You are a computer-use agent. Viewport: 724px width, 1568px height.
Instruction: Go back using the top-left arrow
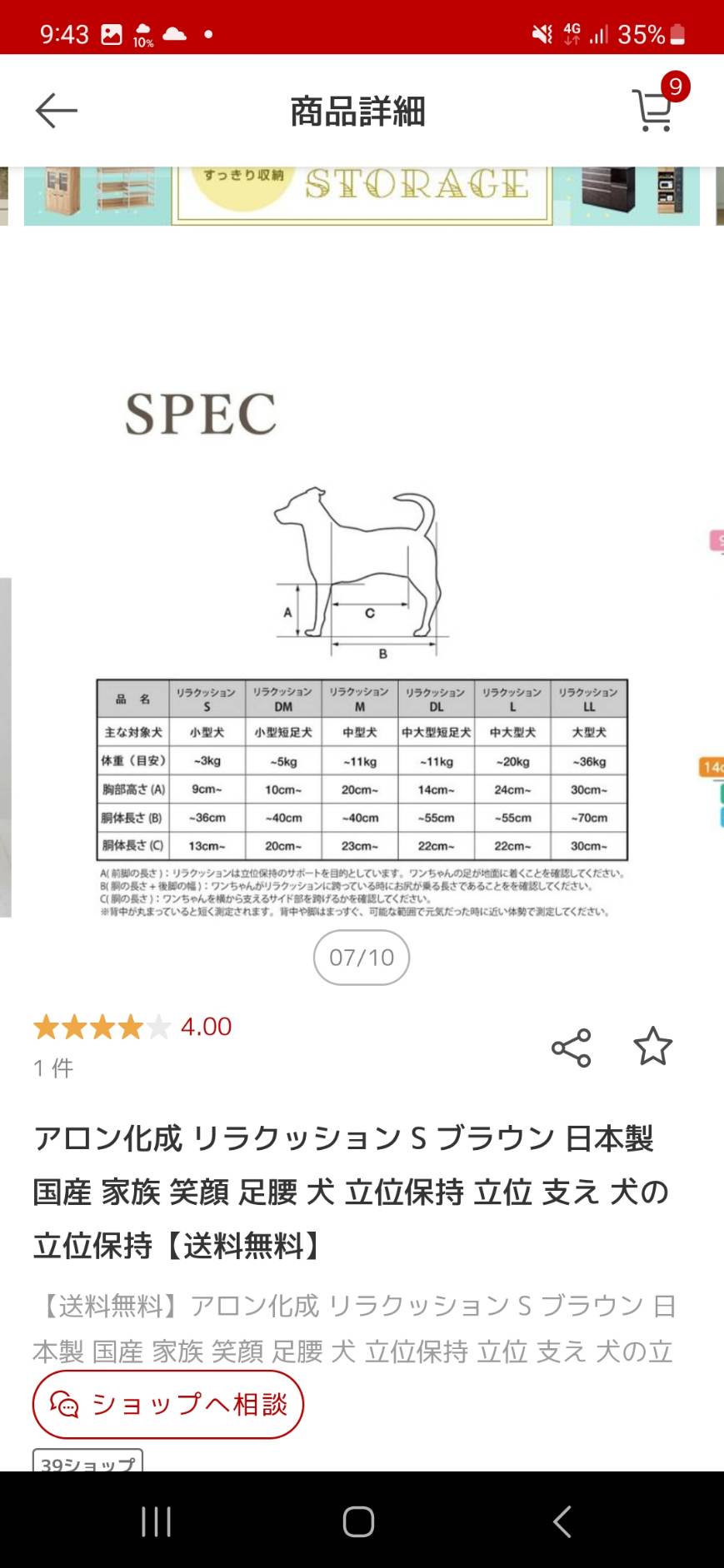(56, 111)
